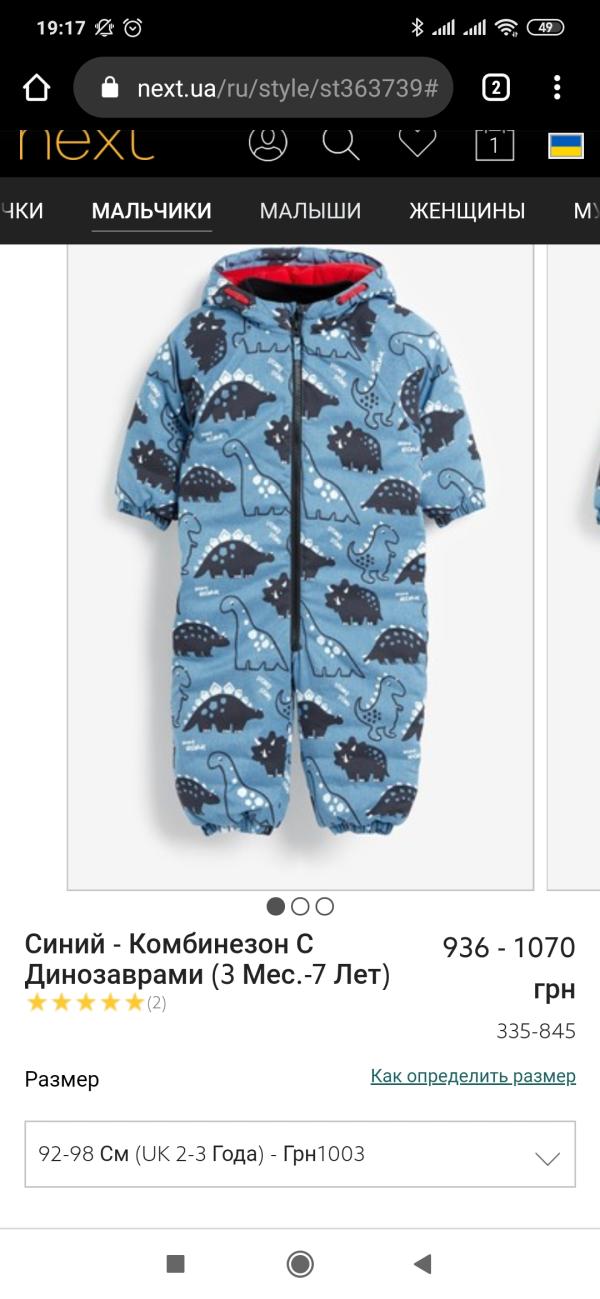Switch to the ЖЕНЩИНЫ category
Viewport: 600px width, 1299px height.
click(x=467, y=211)
